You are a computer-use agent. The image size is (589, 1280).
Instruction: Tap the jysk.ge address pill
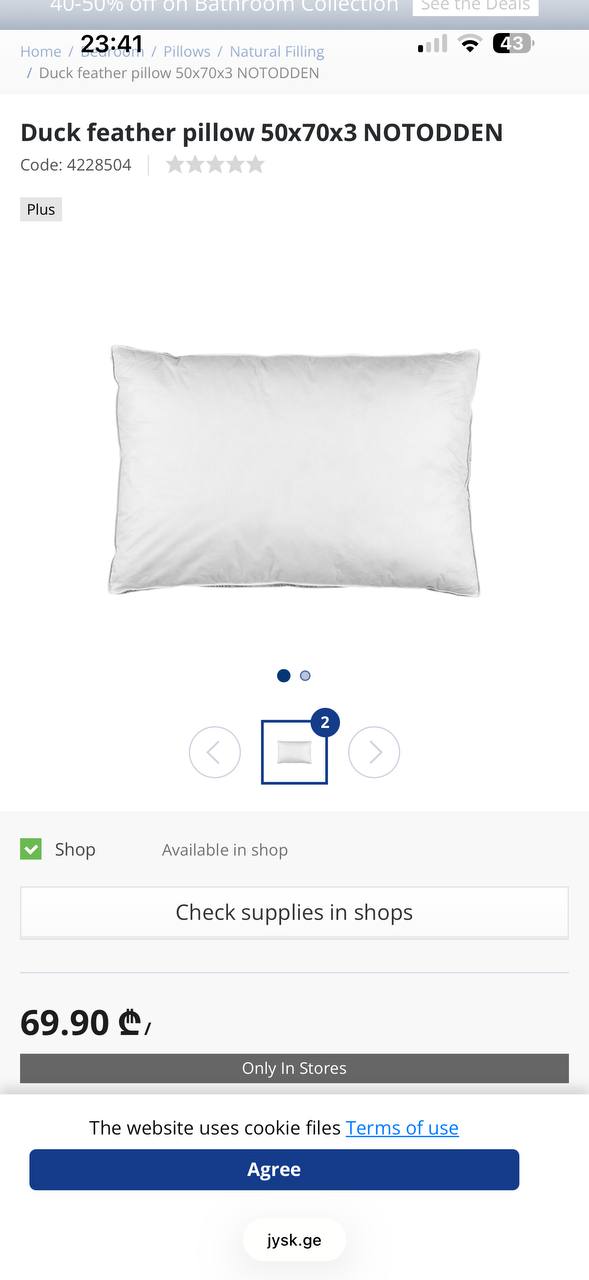coord(294,1240)
